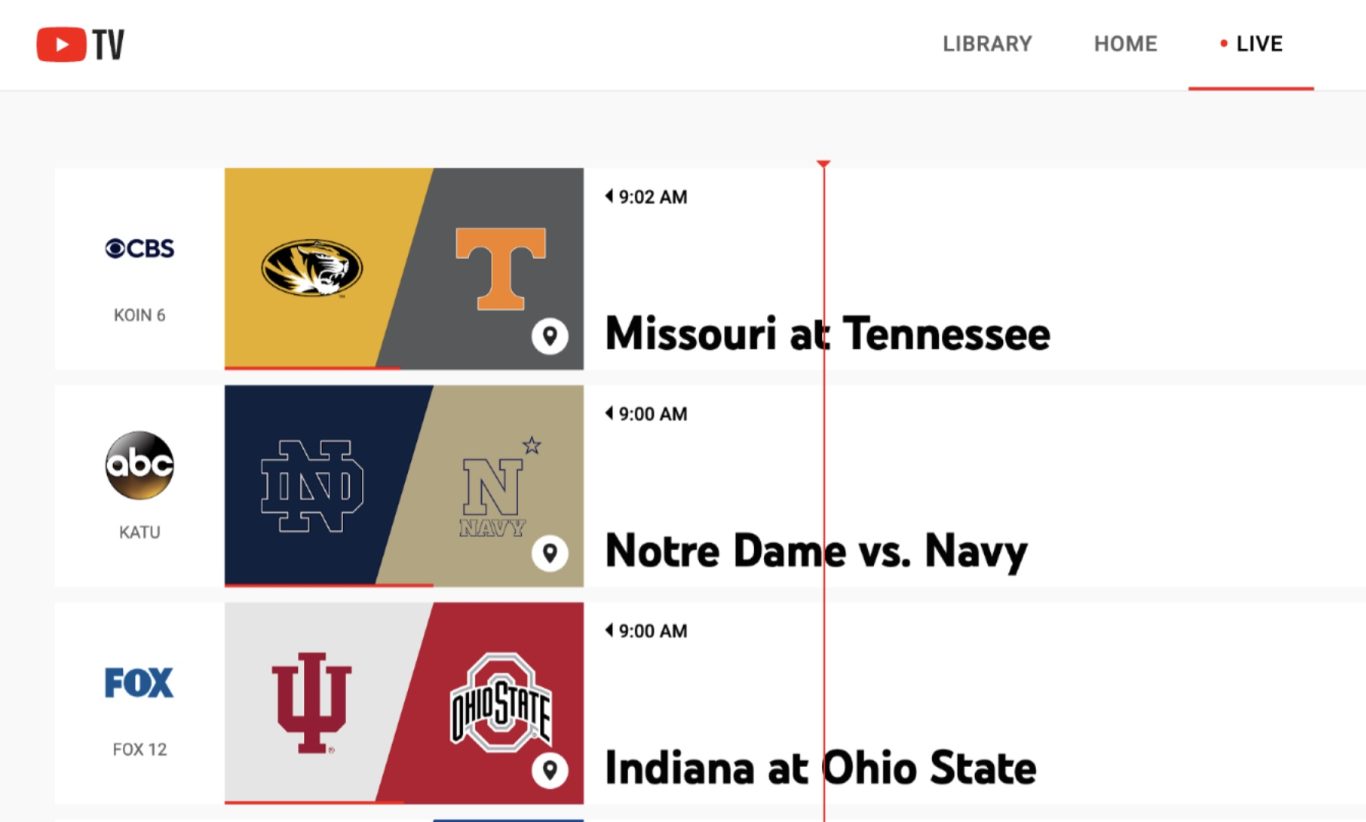Switch to the Home tab
This screenshot has height=822, width=1366.
[1125, 44]
